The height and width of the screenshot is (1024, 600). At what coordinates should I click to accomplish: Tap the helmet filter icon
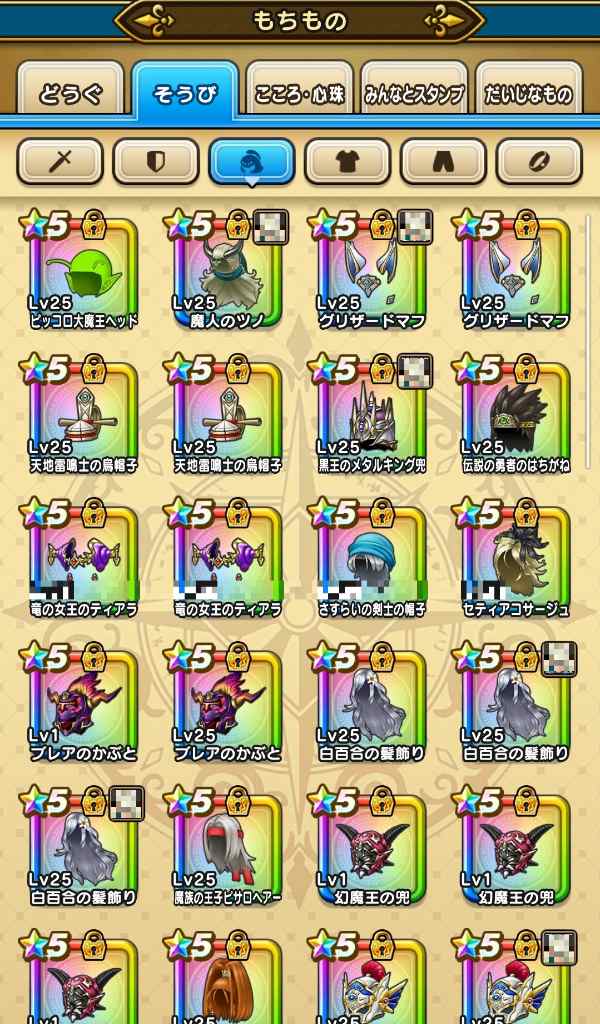click(251, 160)
